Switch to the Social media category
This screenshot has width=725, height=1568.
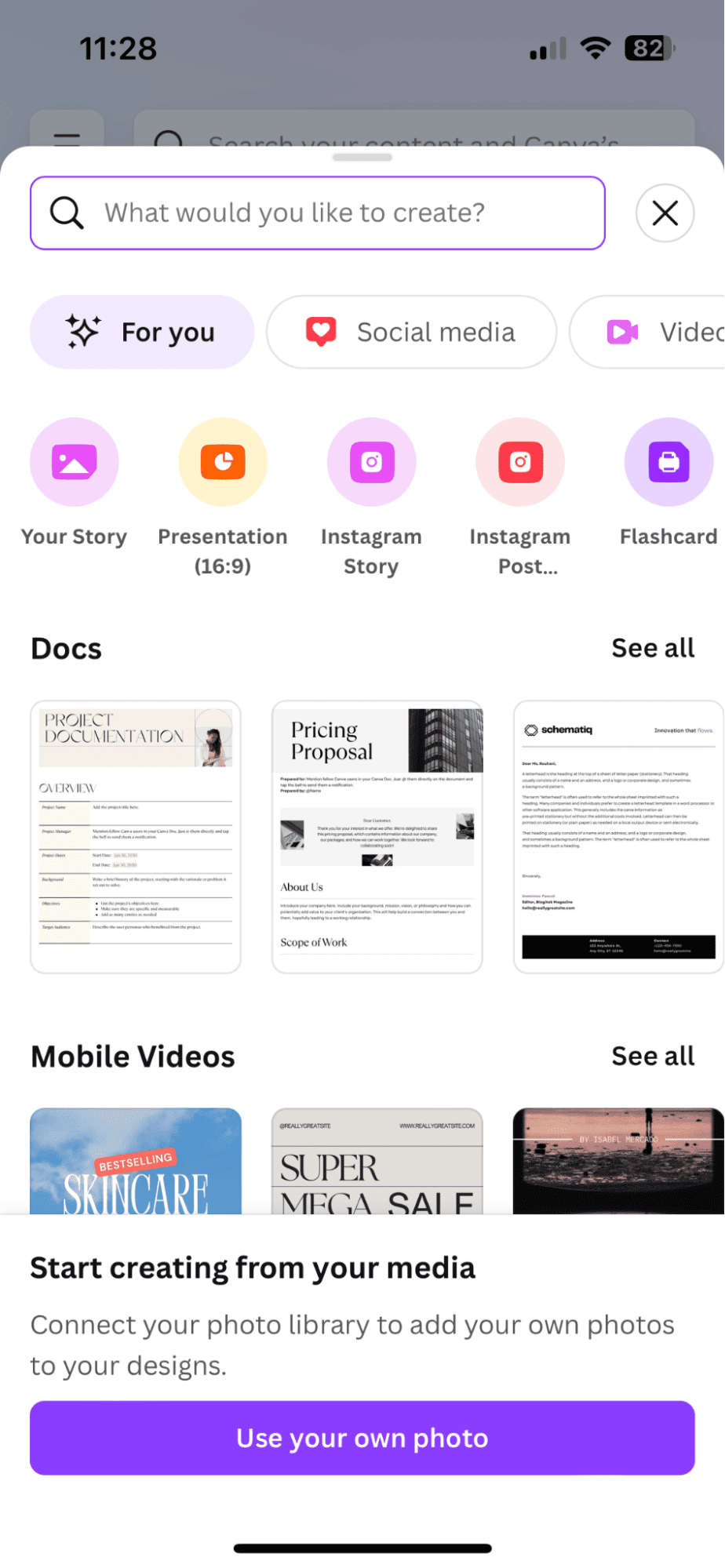(412, 331)
